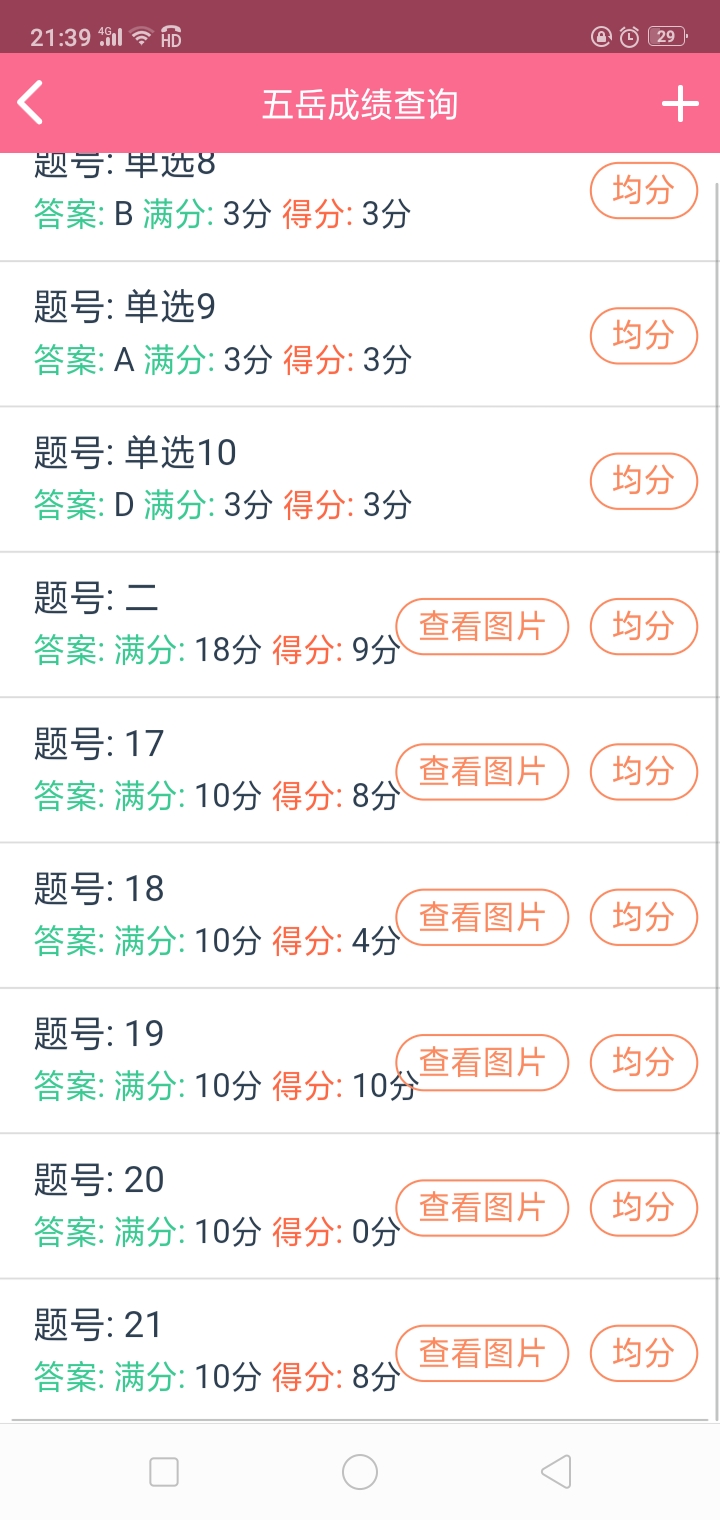Show 均分 for question 19

[644, 1062]
